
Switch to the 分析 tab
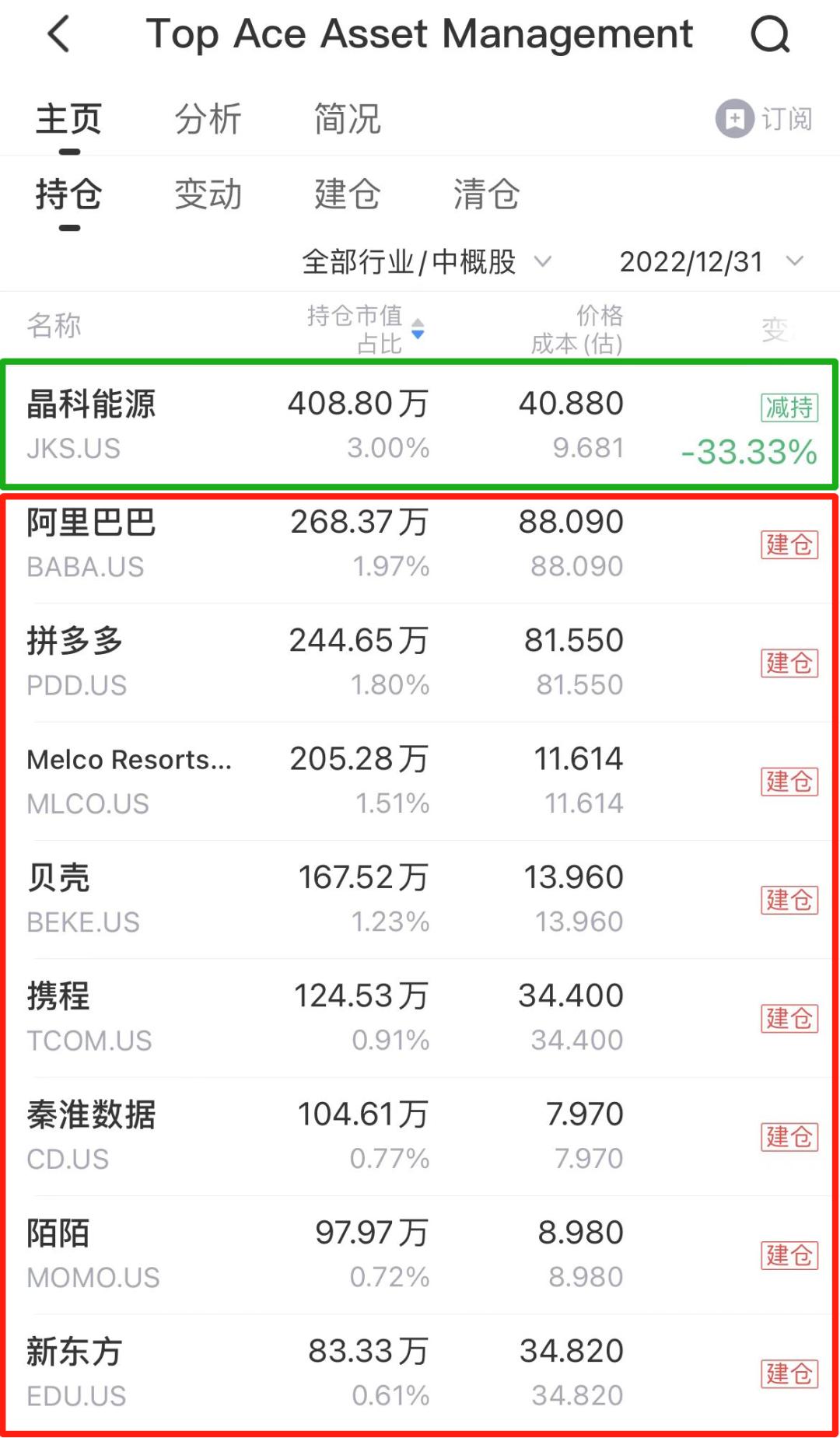pyautogui.click(x=209, y=118)
